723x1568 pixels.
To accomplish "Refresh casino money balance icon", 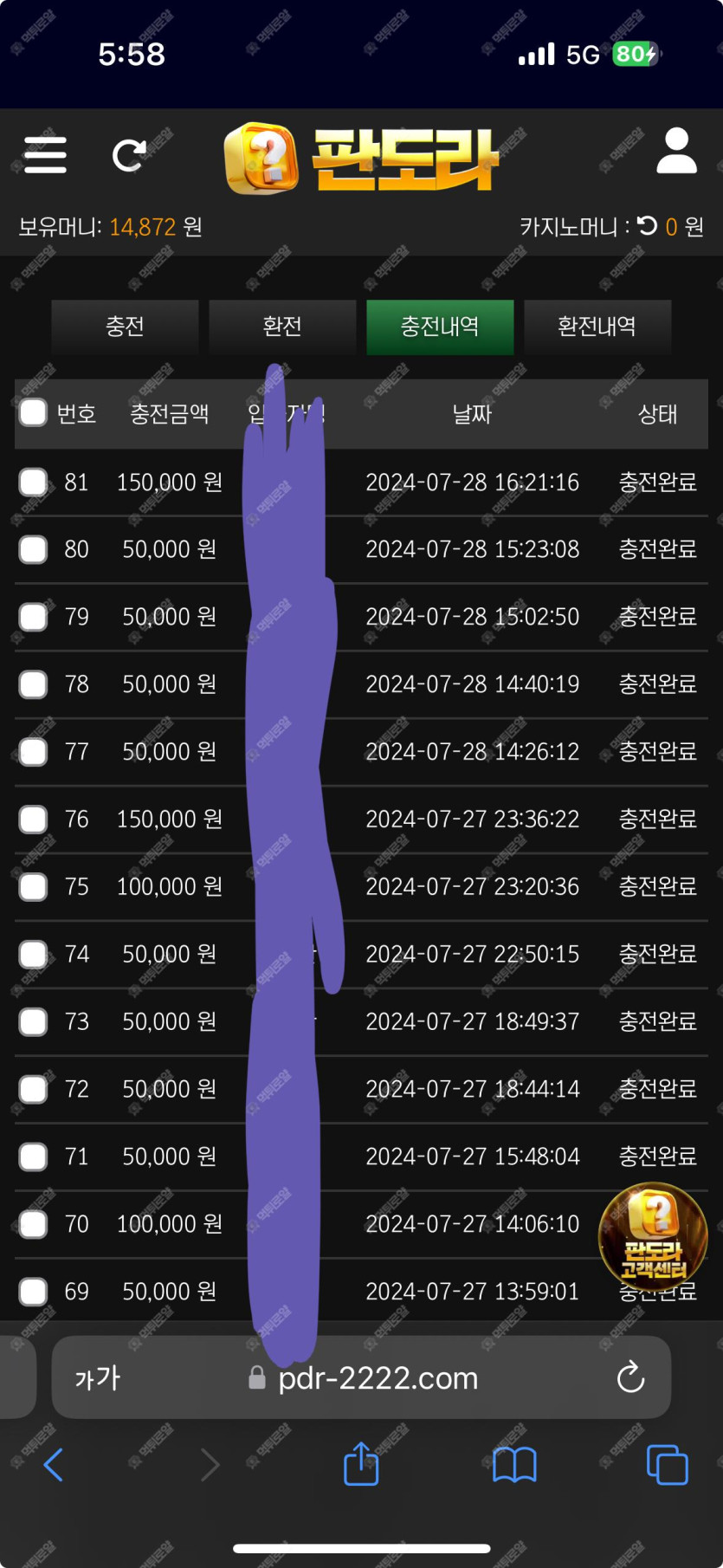I will 647,226.
